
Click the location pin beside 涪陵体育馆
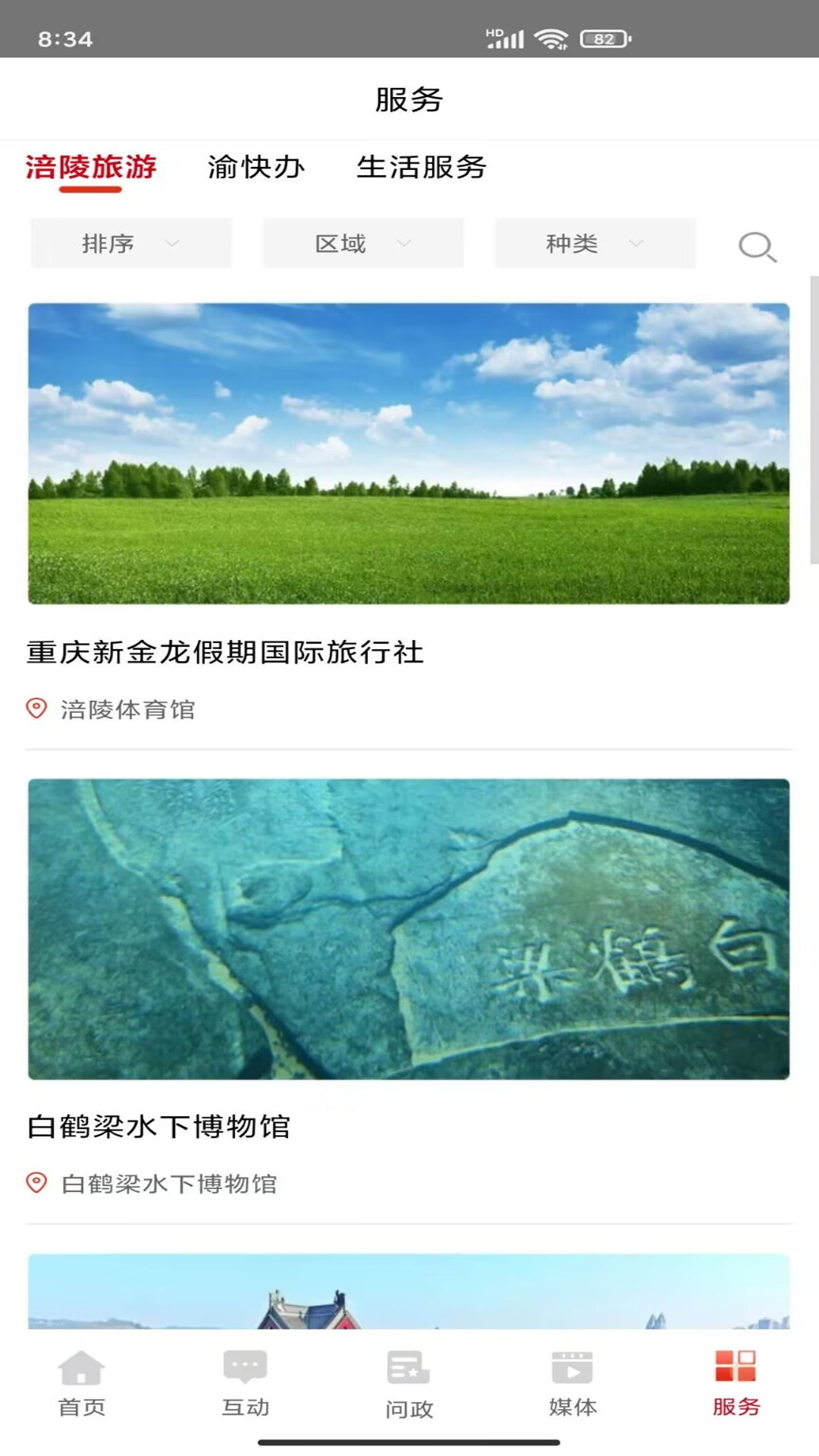[35, 709]
